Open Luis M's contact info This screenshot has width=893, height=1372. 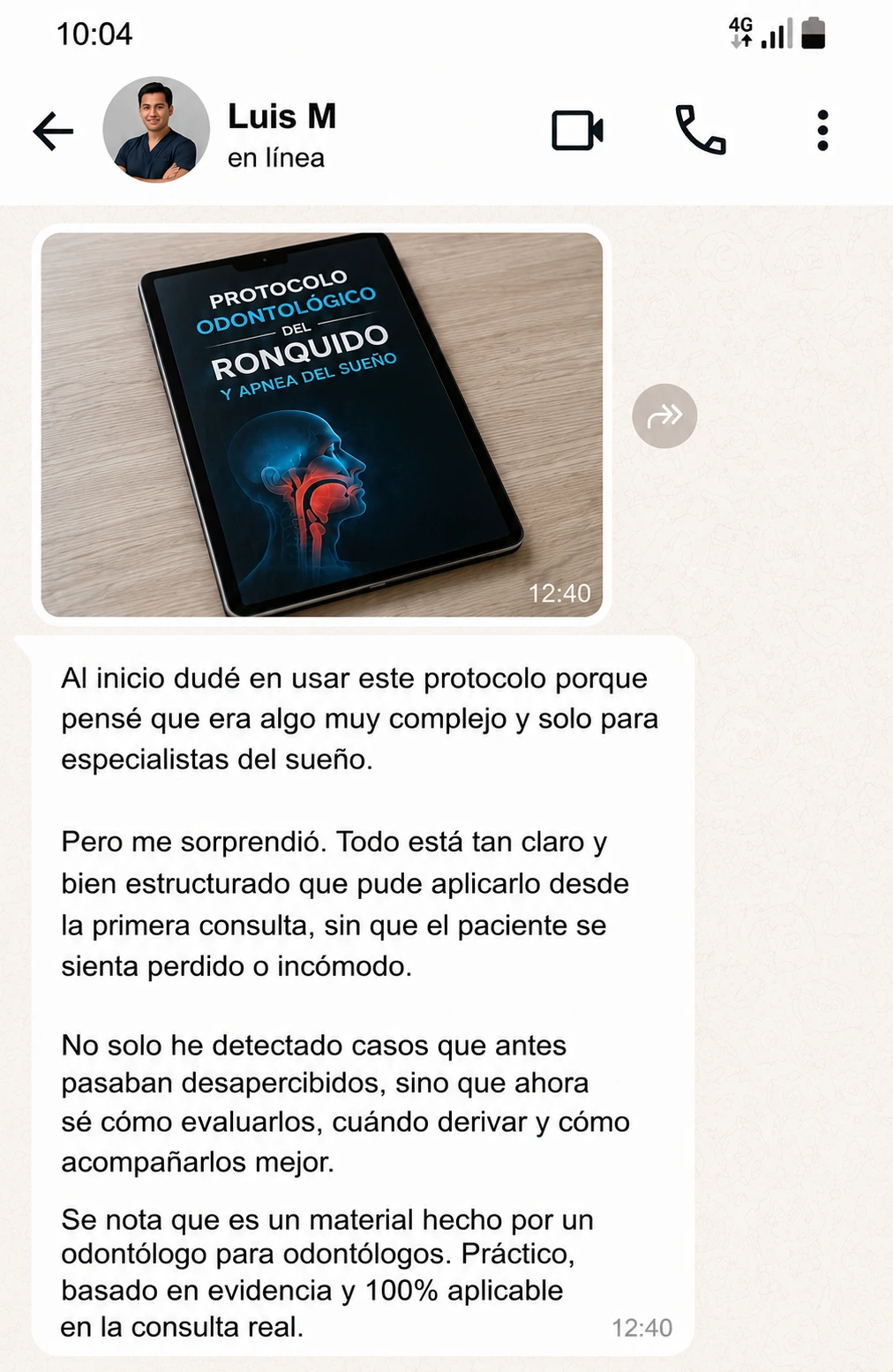tap(281, 134)
